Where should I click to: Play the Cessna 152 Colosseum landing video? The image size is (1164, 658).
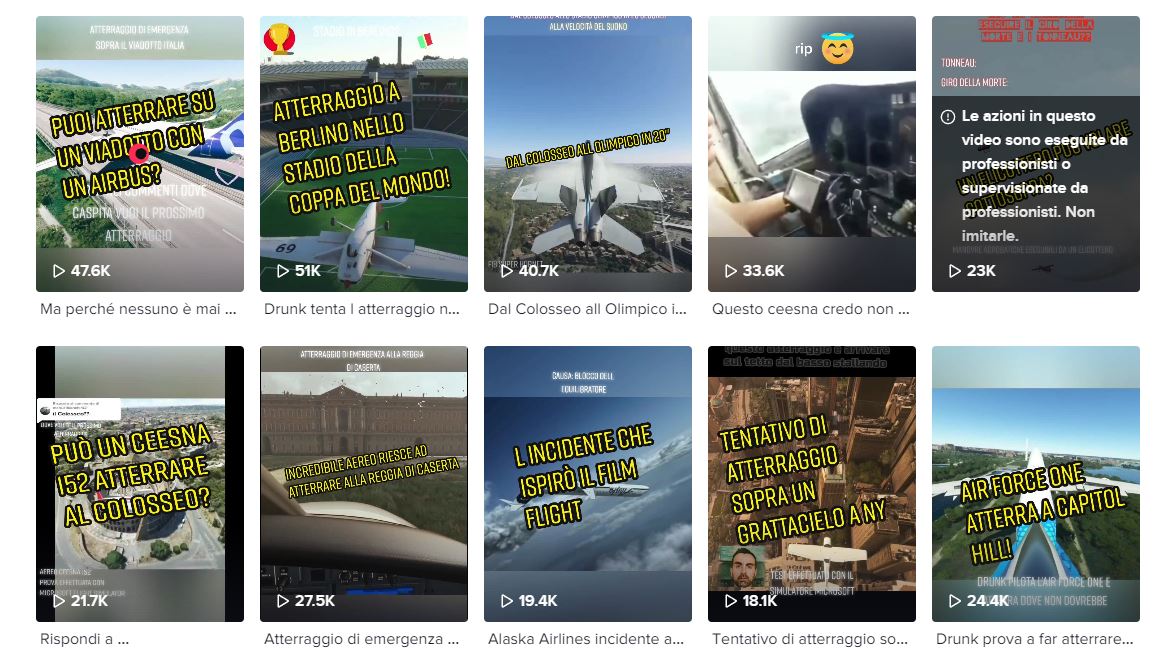coord(140,484)
